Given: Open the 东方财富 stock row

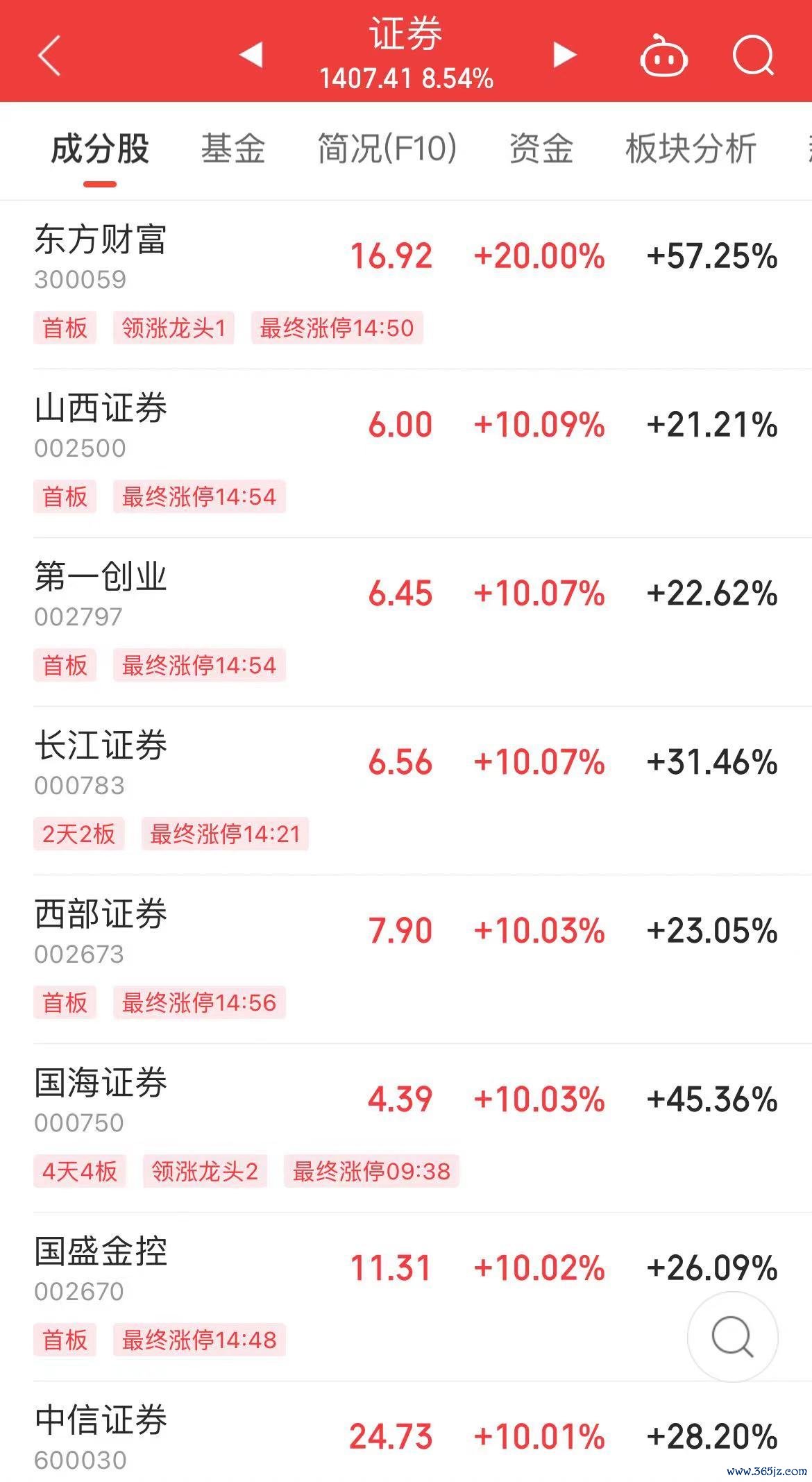Looking at the screenshot, I should pyautogui.click(x=406, y=258).
